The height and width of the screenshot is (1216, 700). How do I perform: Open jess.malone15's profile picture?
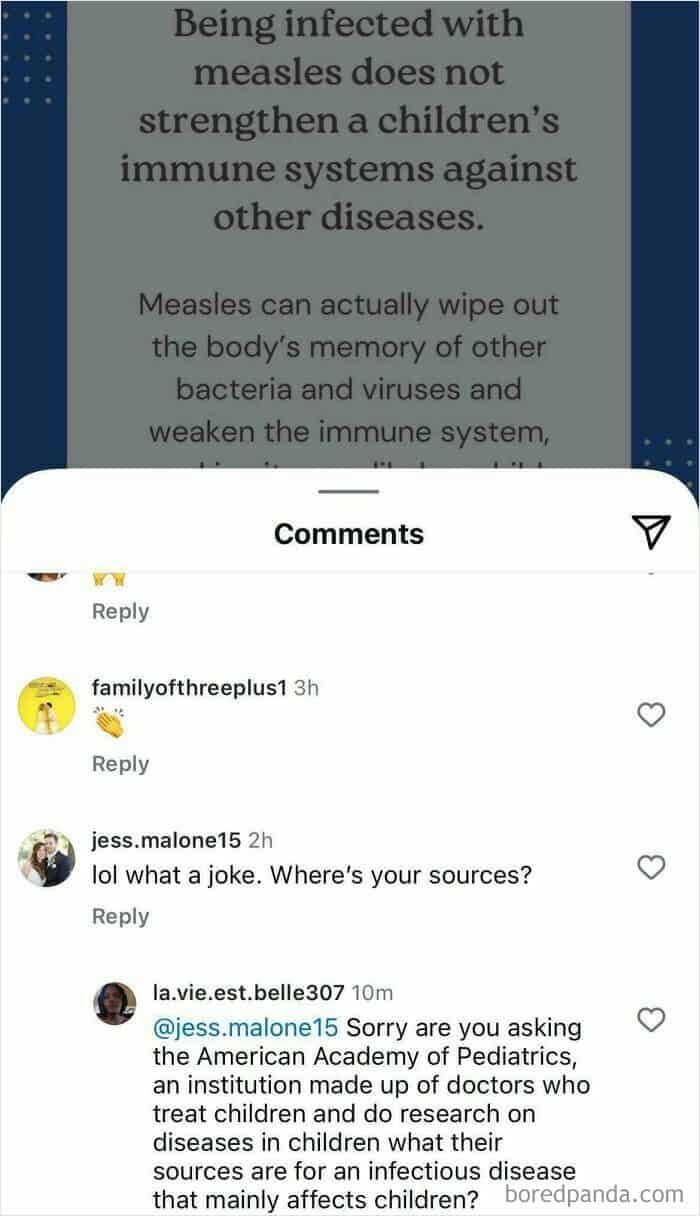[x=47, y=858]
